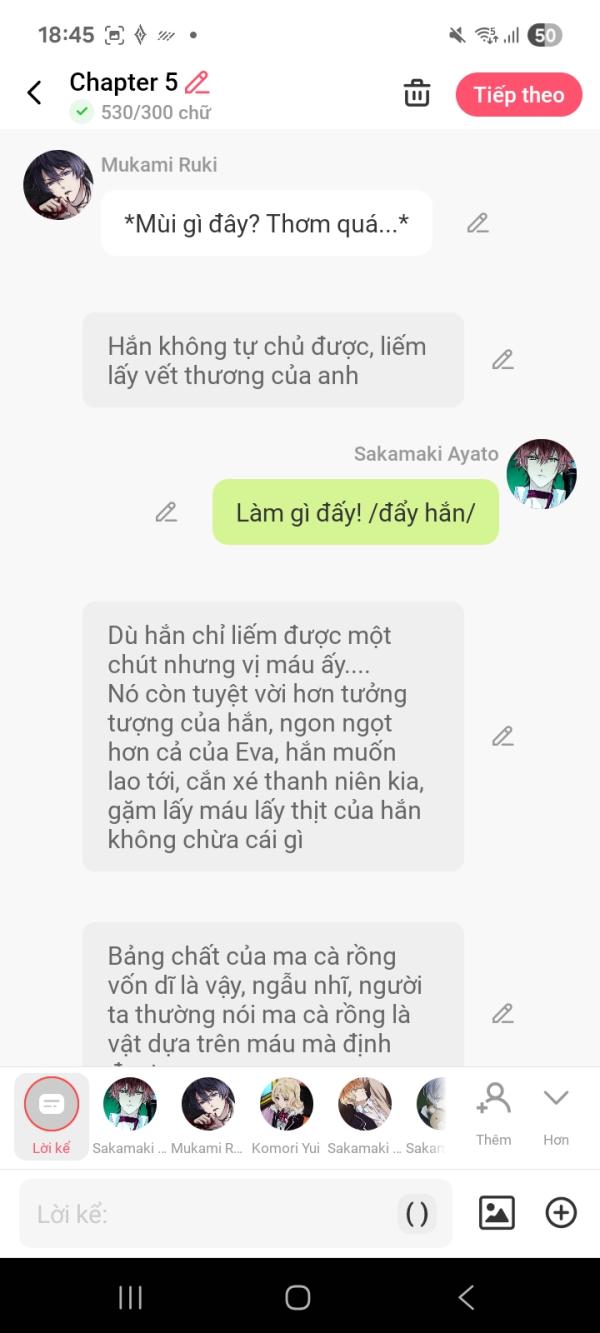The height and width of the screenshot is (1333, 600).
Task: Edit Ayato's "Làm gì đấy!" message
Action: pos(166,512)
